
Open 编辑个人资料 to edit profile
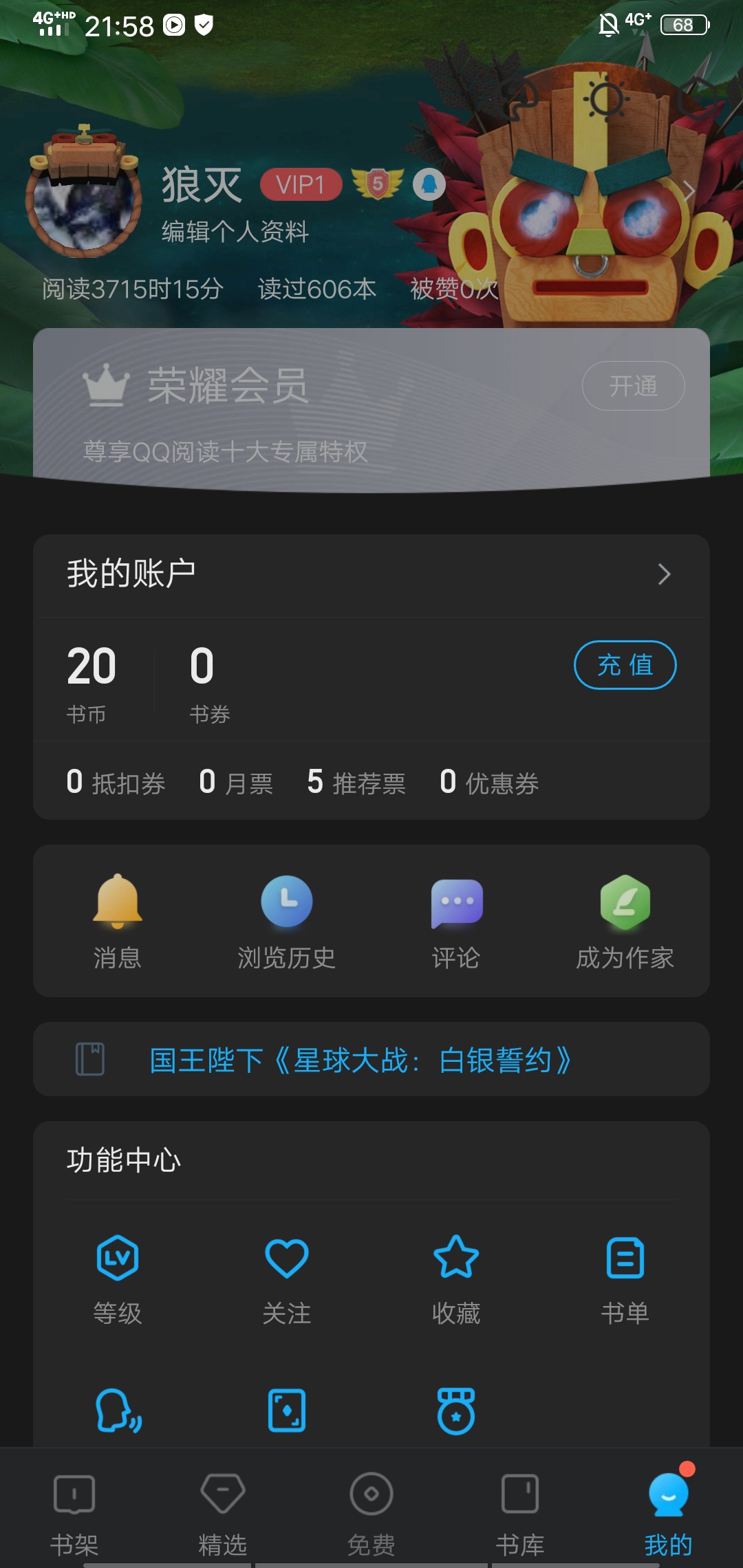(235, 232)
